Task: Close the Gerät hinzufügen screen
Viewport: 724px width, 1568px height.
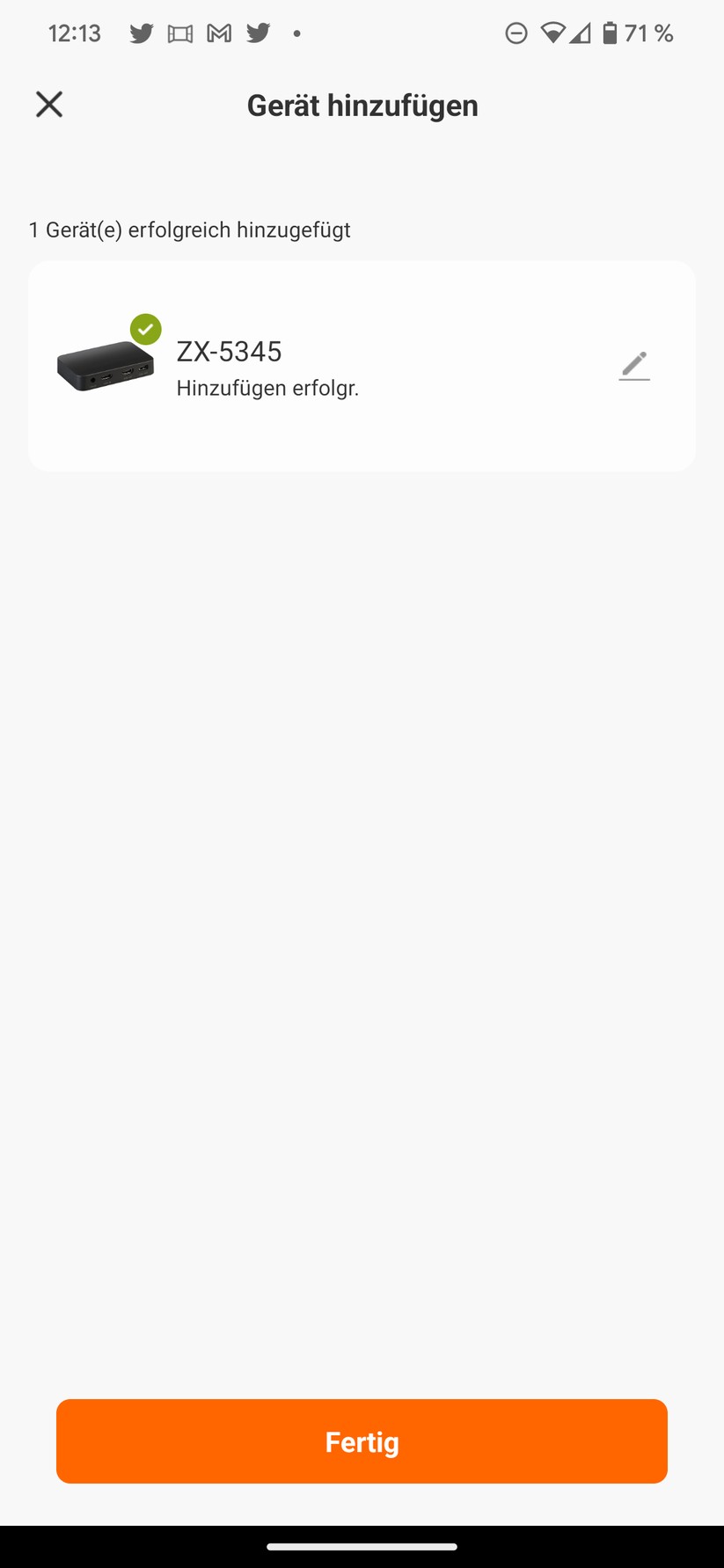Action: click(x=49, y=105)
